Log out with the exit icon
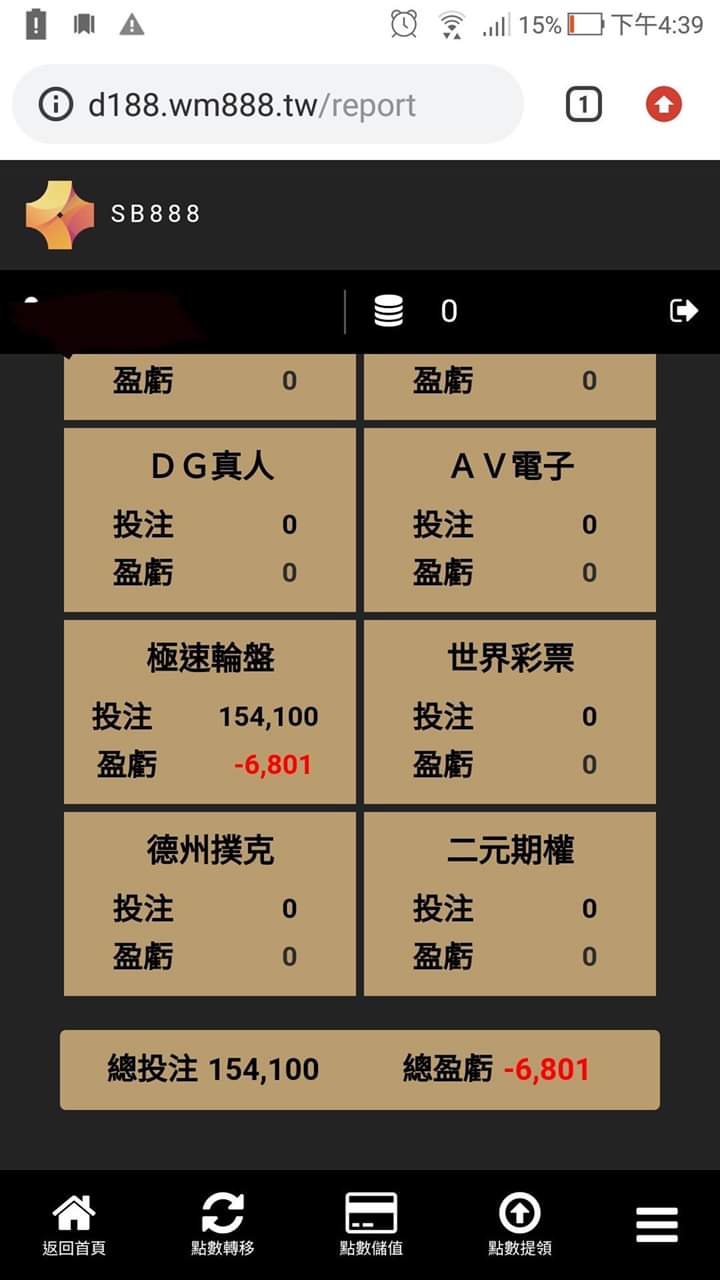The height and width of the screenshot is (1280, 720). tap(684, 311)
